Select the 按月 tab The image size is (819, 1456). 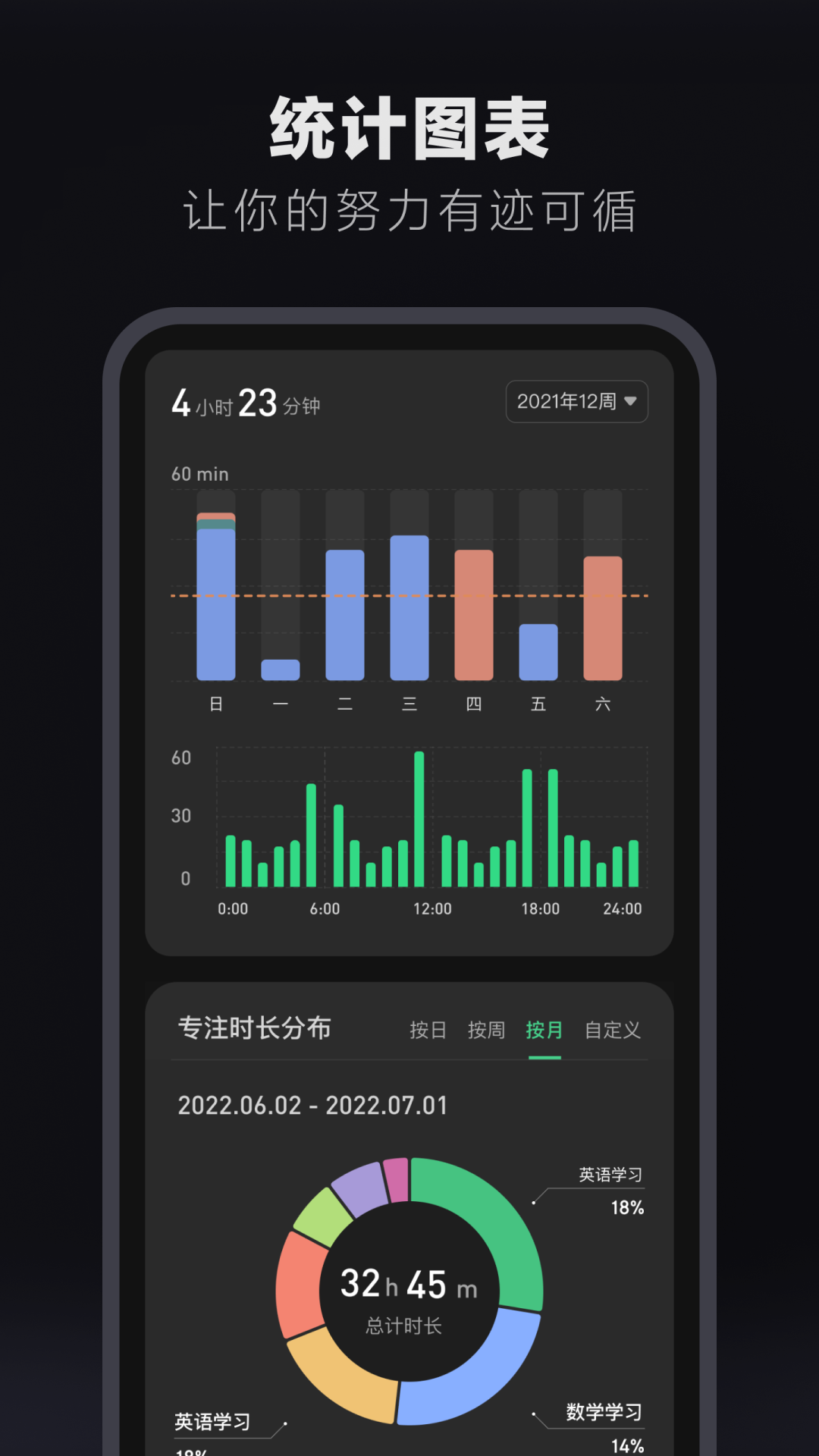click(x=544, y=1031)
